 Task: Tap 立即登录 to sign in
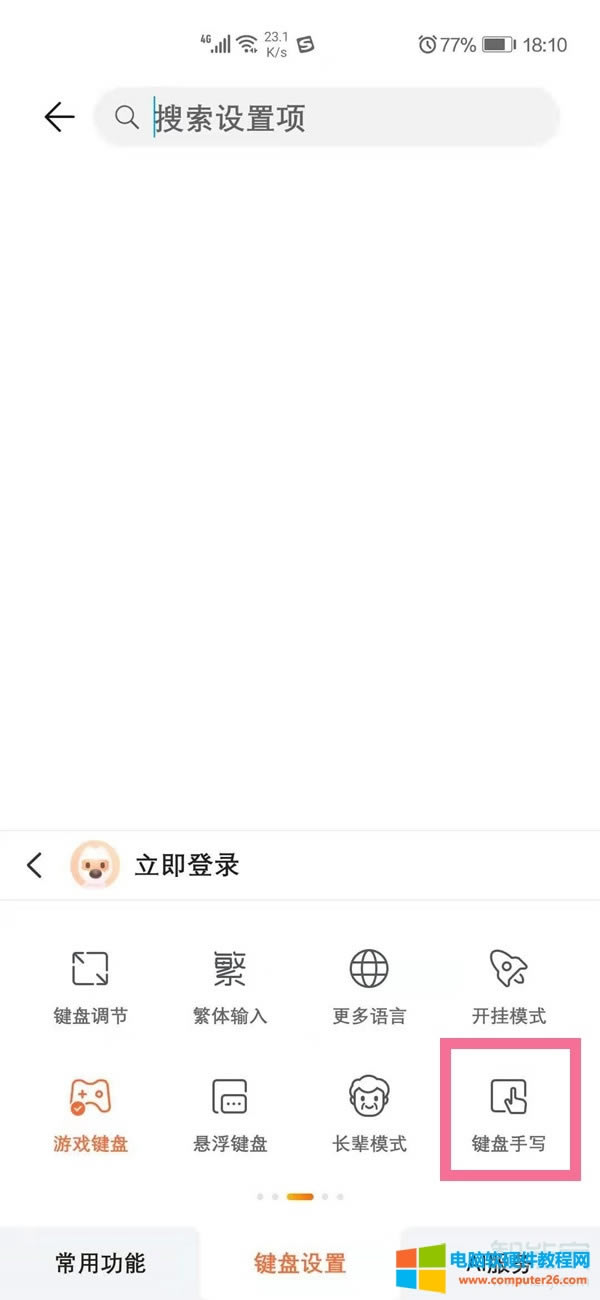click(x=187, y=865)
